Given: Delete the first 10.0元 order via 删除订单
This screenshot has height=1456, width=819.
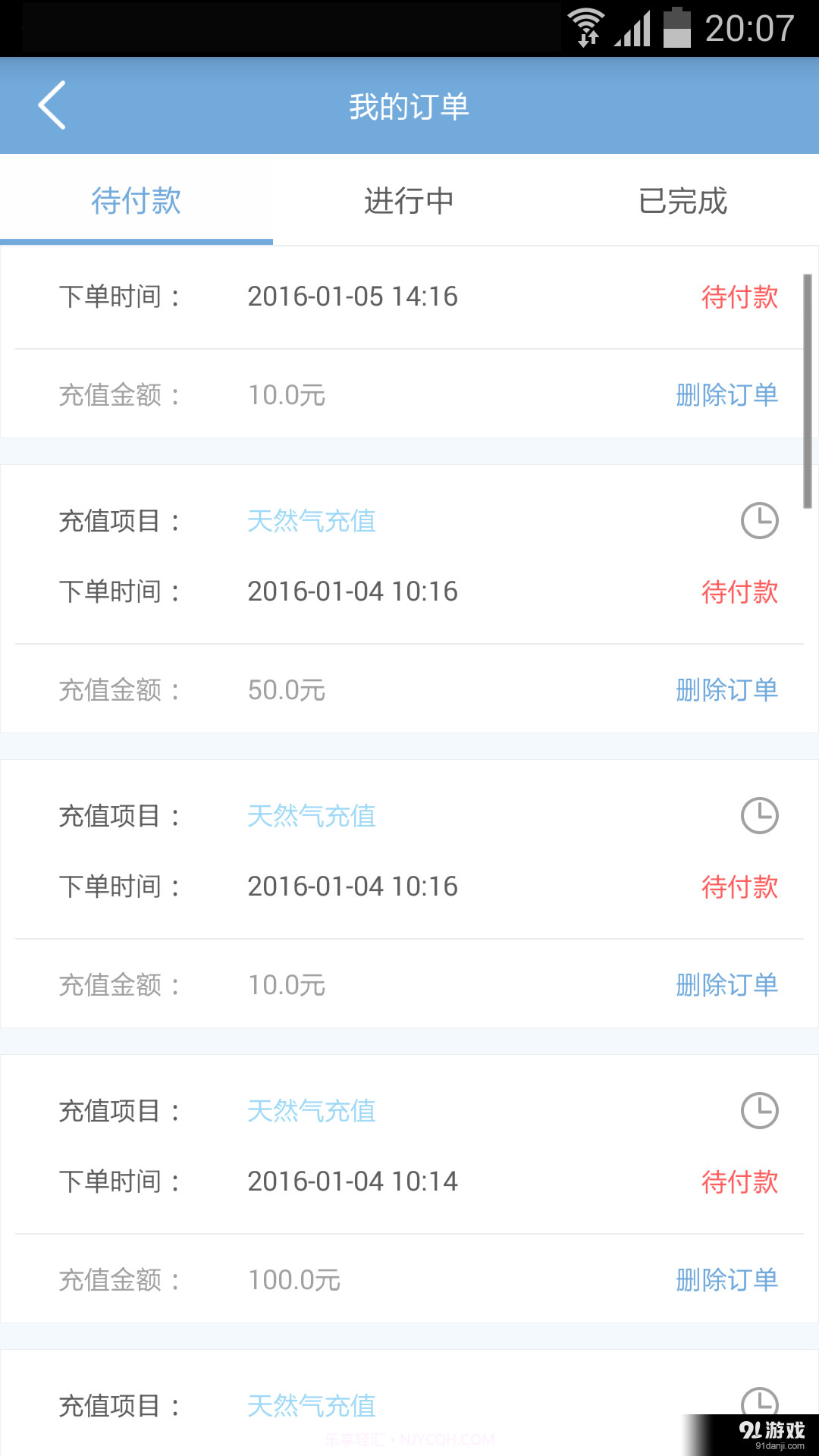Looking at the screenshot, I should (726, 395).
